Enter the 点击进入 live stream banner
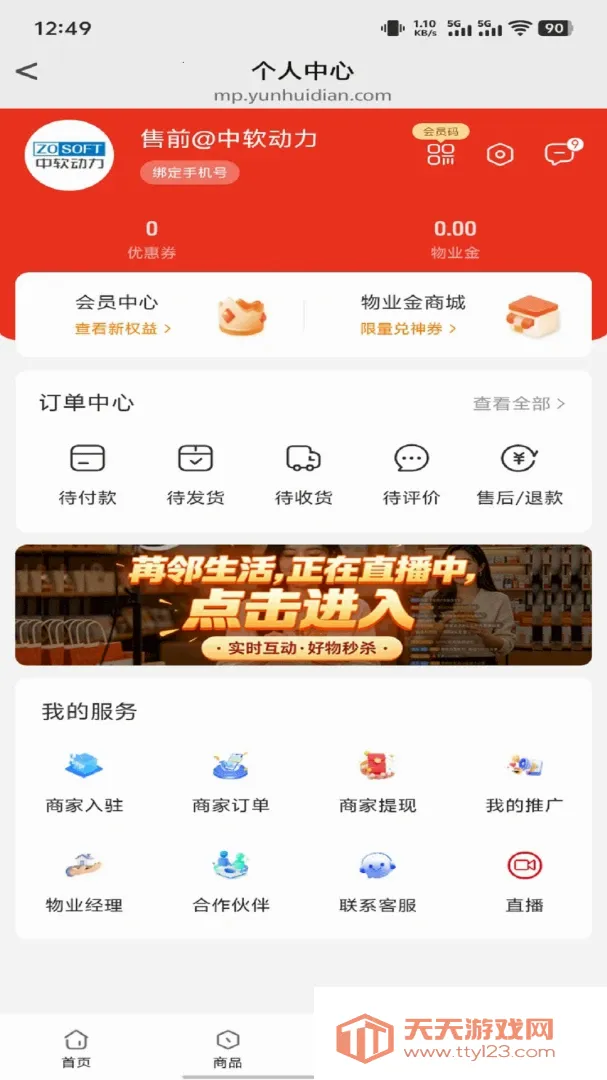 pyautogui.click(x=303, y=605)
